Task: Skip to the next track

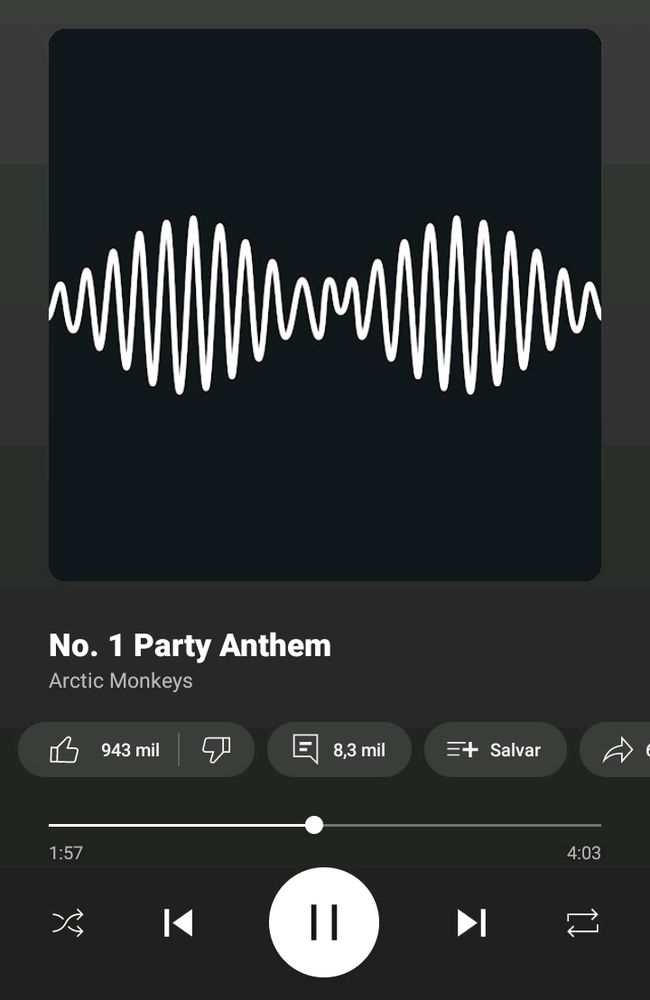Action: (471, 922)
